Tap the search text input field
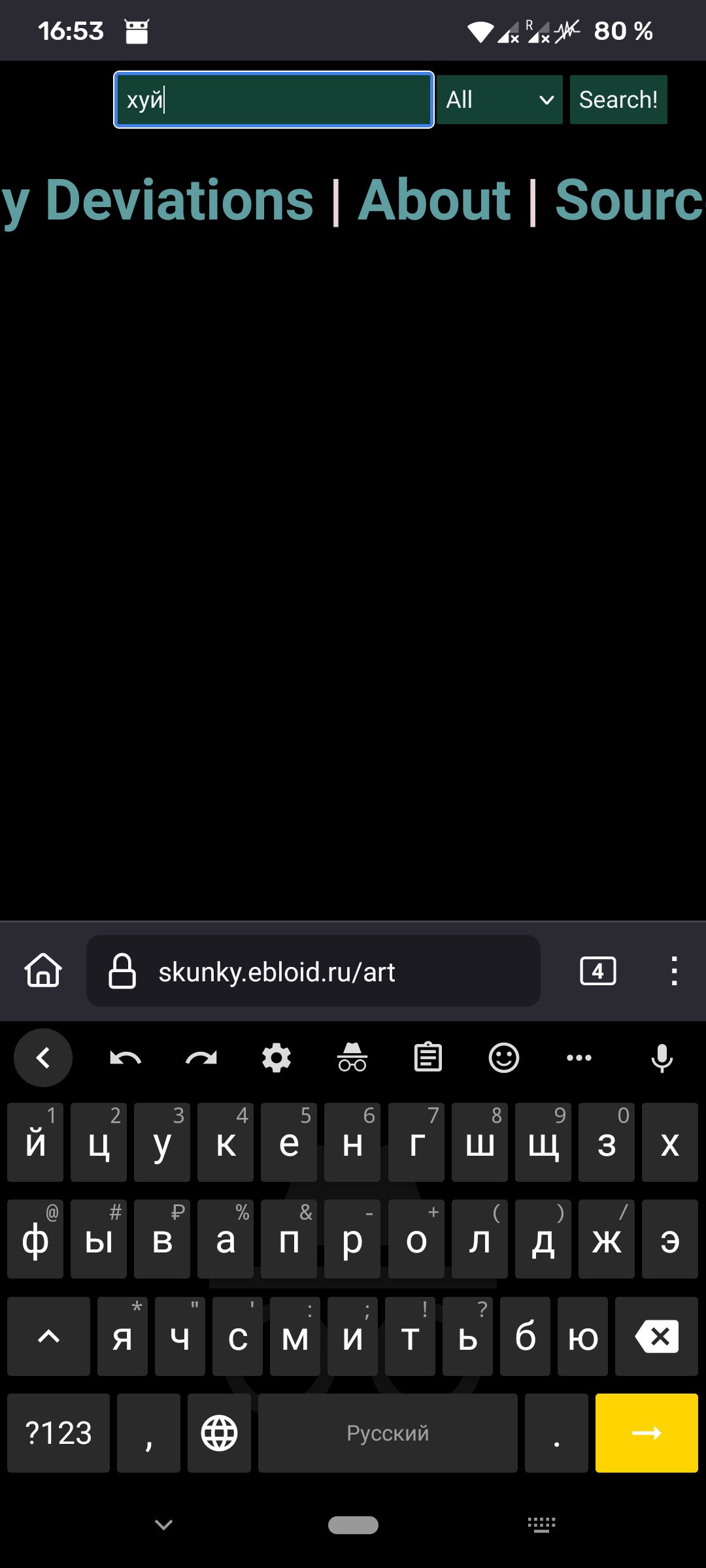Image resolution: width=706 pixels, height=1568 pixels. point(274,99)
